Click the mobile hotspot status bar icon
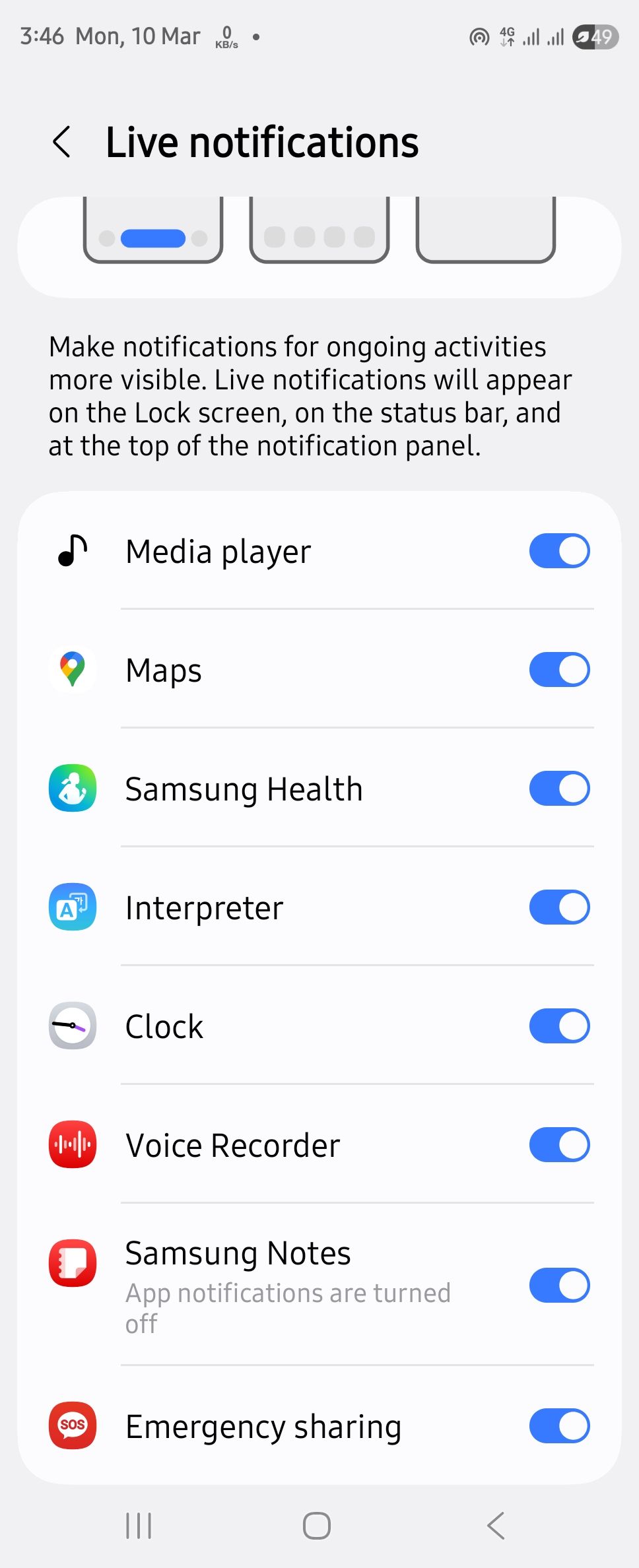This screenshot has width=639, height=1568. 479,38
